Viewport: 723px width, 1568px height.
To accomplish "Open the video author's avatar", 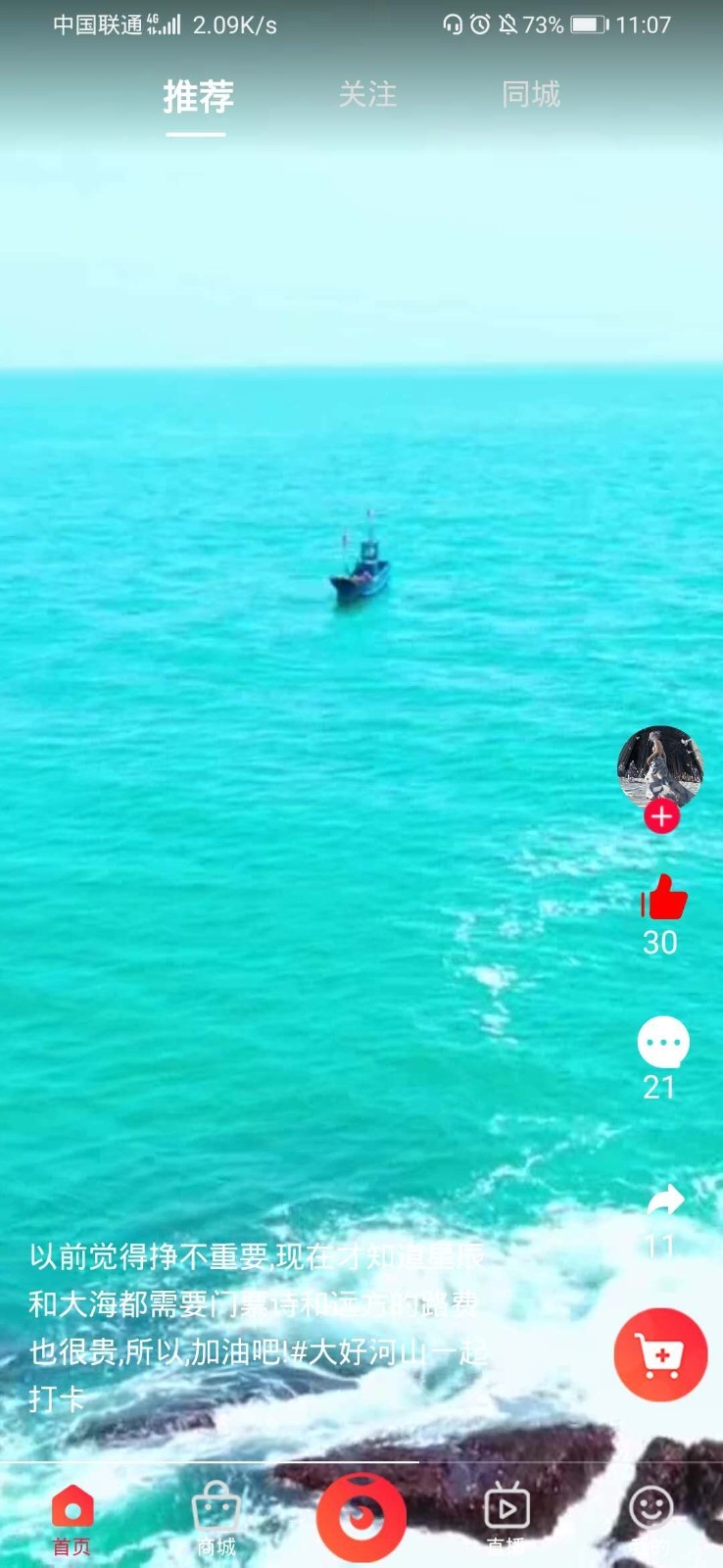I will point(659,764).
